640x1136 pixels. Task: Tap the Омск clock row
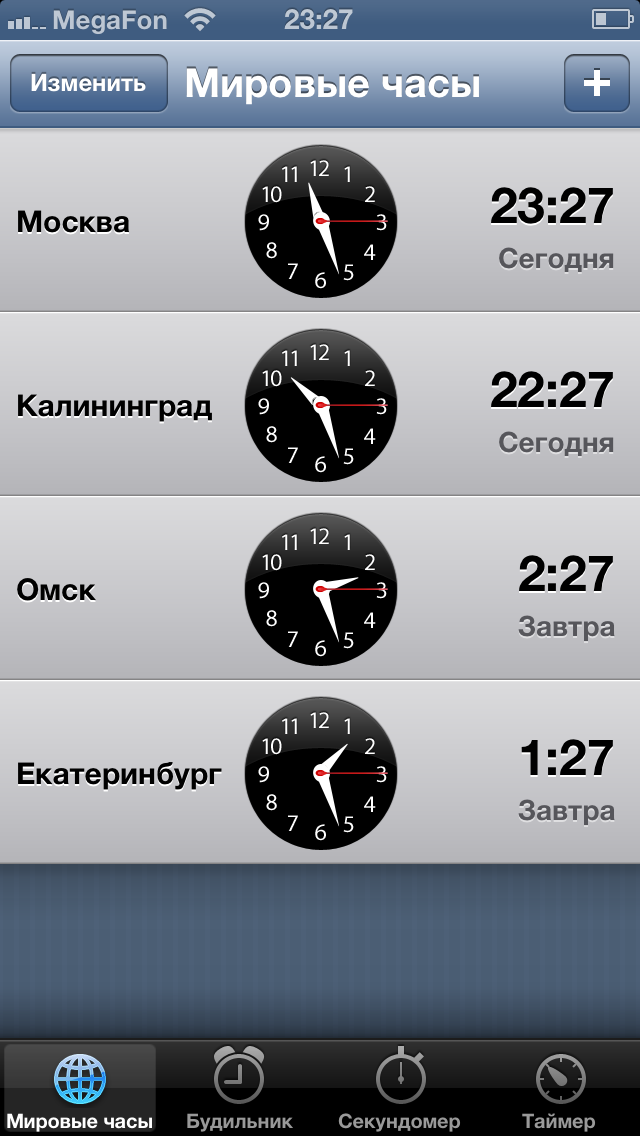pos(320,588)
